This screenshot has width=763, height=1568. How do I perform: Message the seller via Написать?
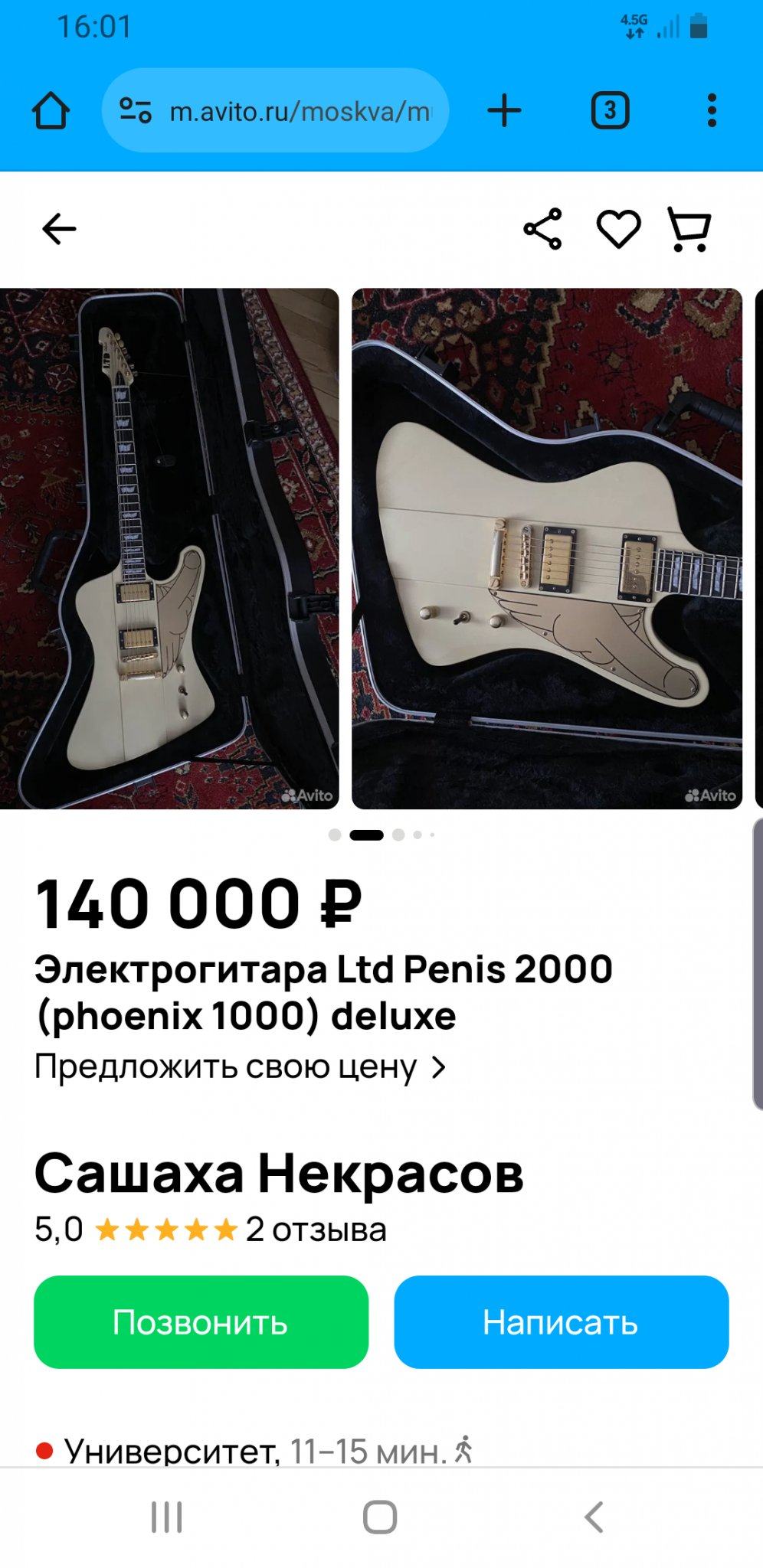(561, 1322)
